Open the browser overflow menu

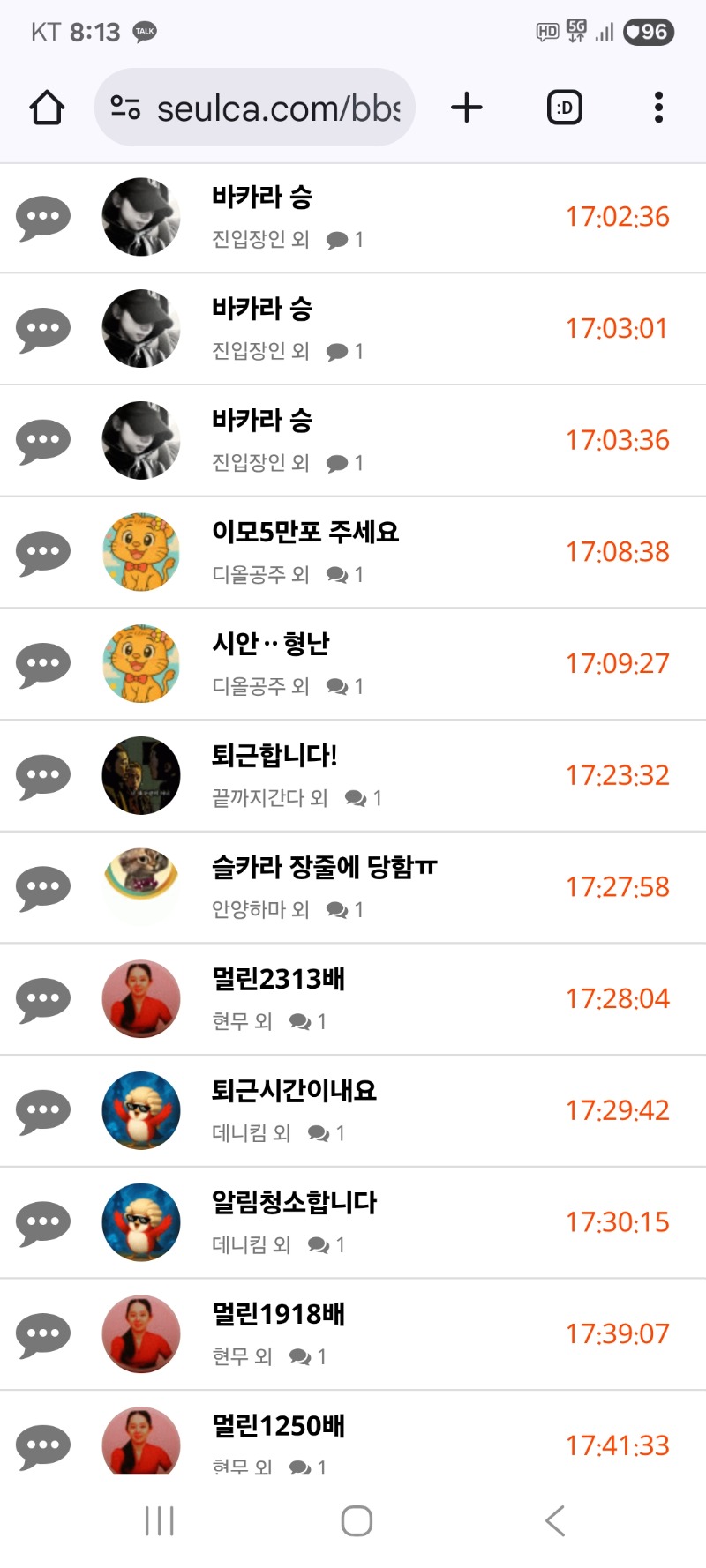(x=658, y=108)
